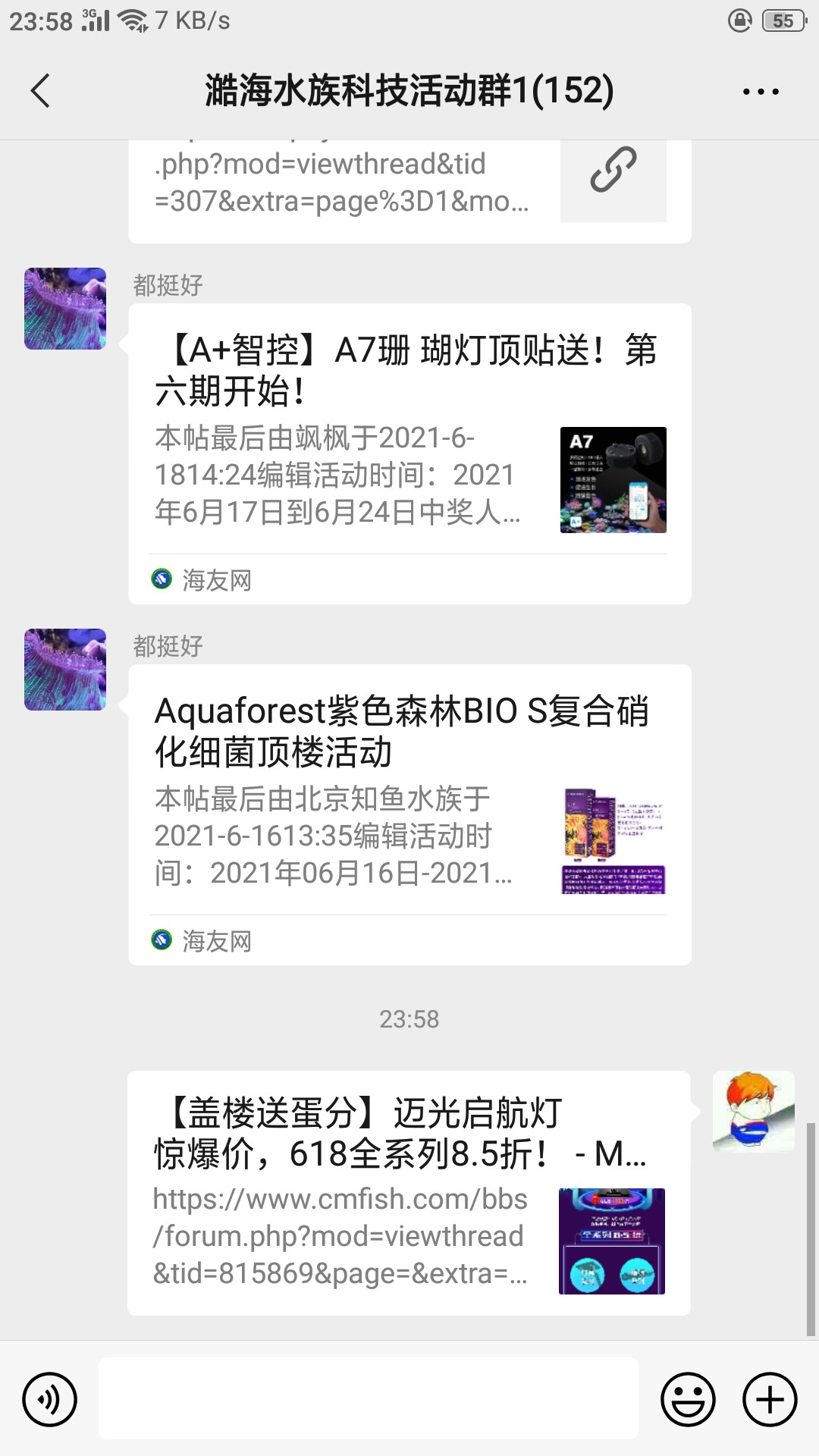Screen dimensions: 819x1456
Task: Open the emoji sticker panel
Action: (x=688, y=1399)
